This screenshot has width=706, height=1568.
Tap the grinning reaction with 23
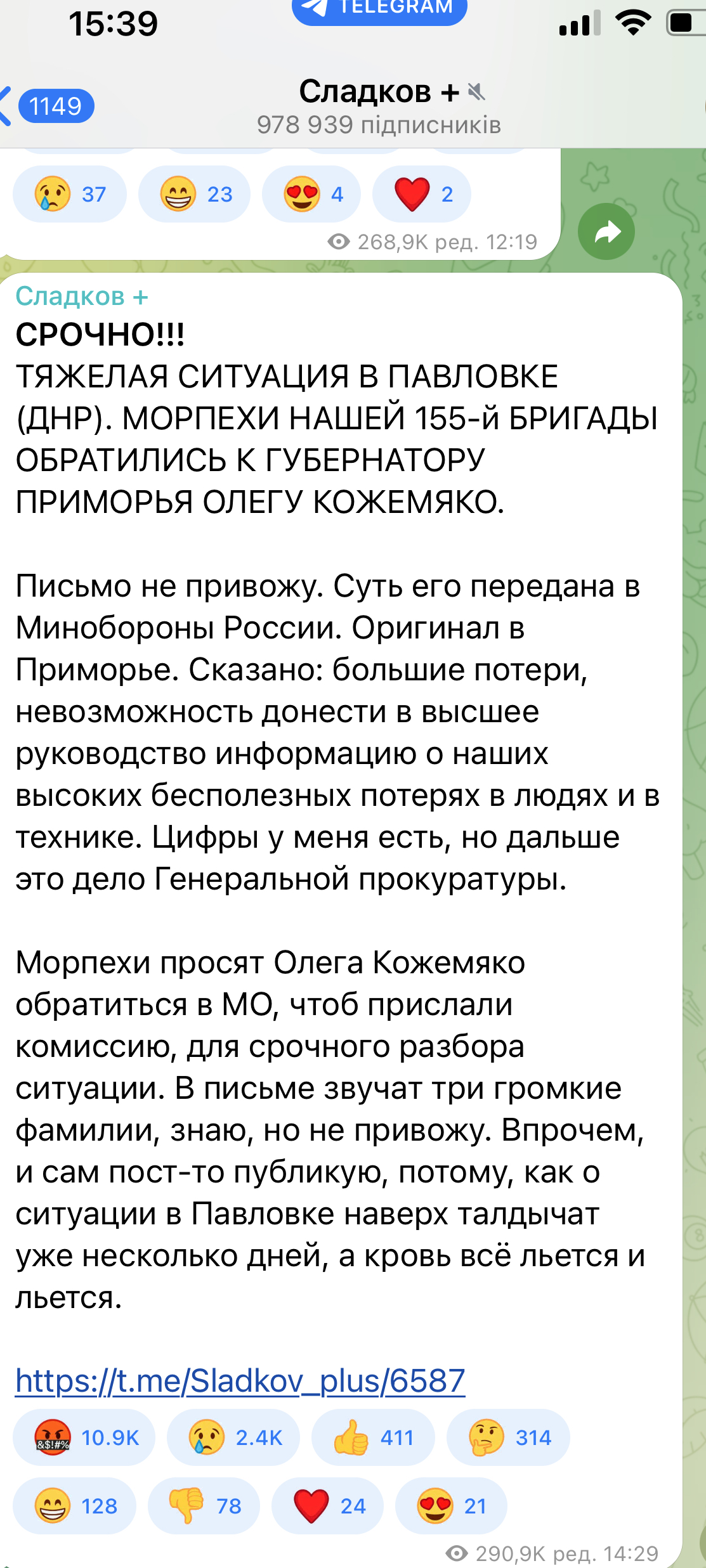click(194, 194)
